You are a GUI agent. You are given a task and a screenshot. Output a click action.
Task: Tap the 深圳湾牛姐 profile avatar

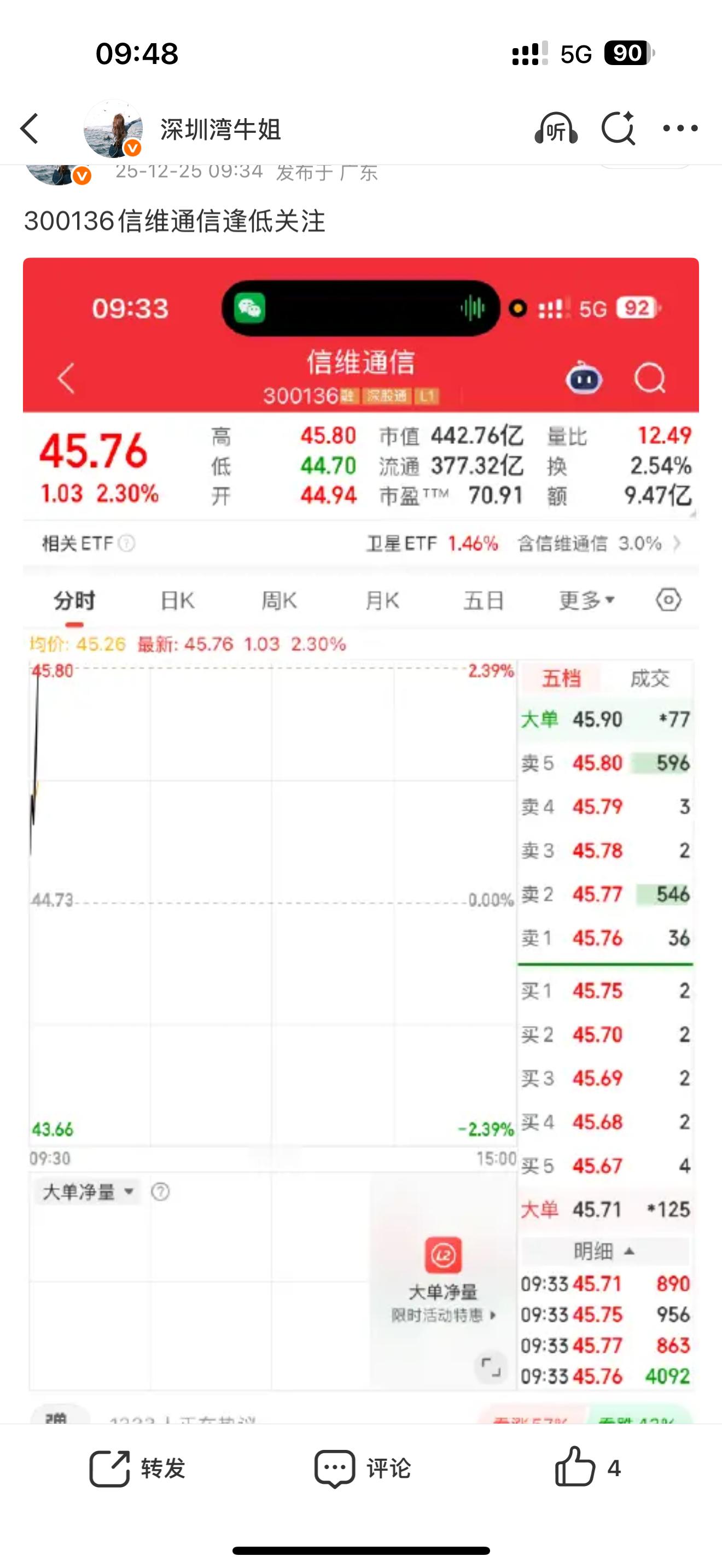point(114,128)
